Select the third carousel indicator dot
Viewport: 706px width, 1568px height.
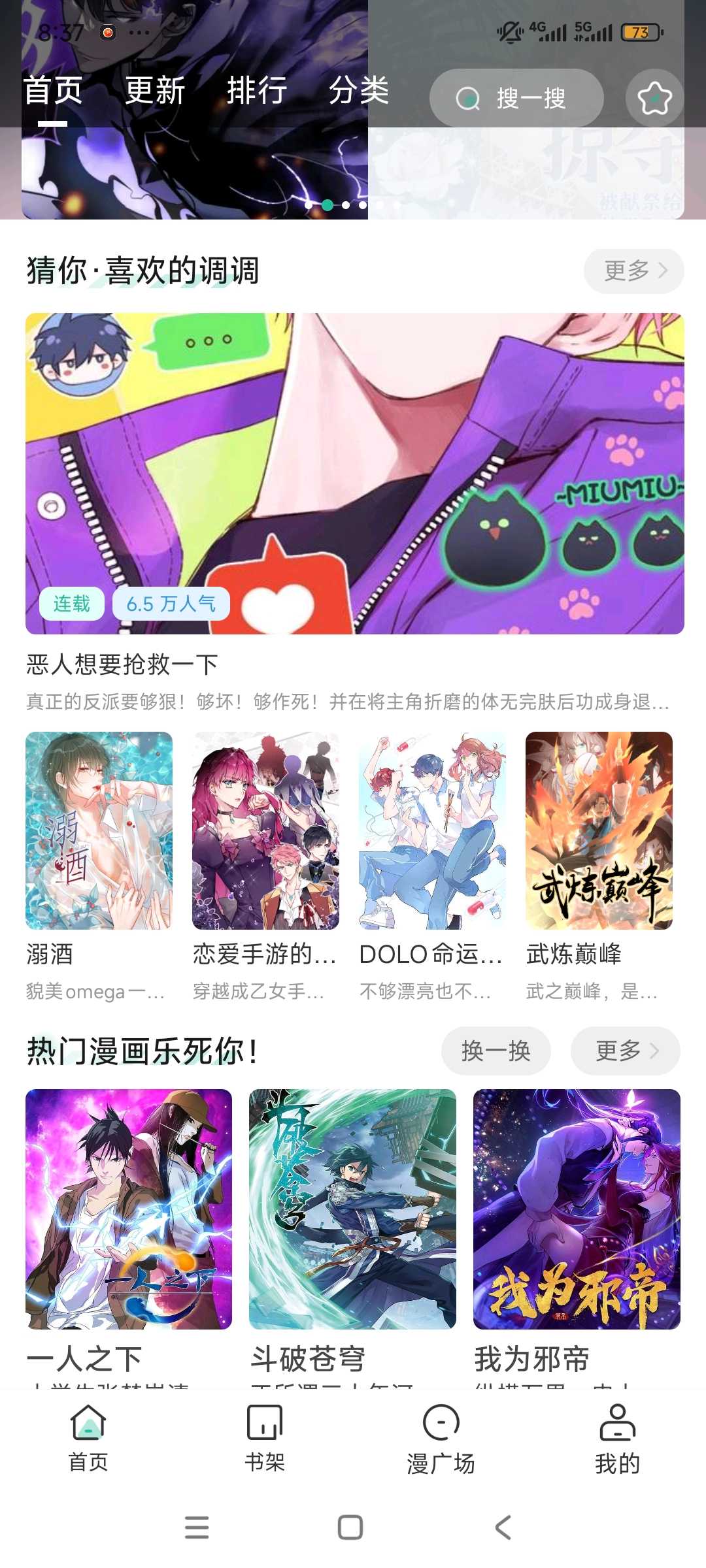coord(346,204)
